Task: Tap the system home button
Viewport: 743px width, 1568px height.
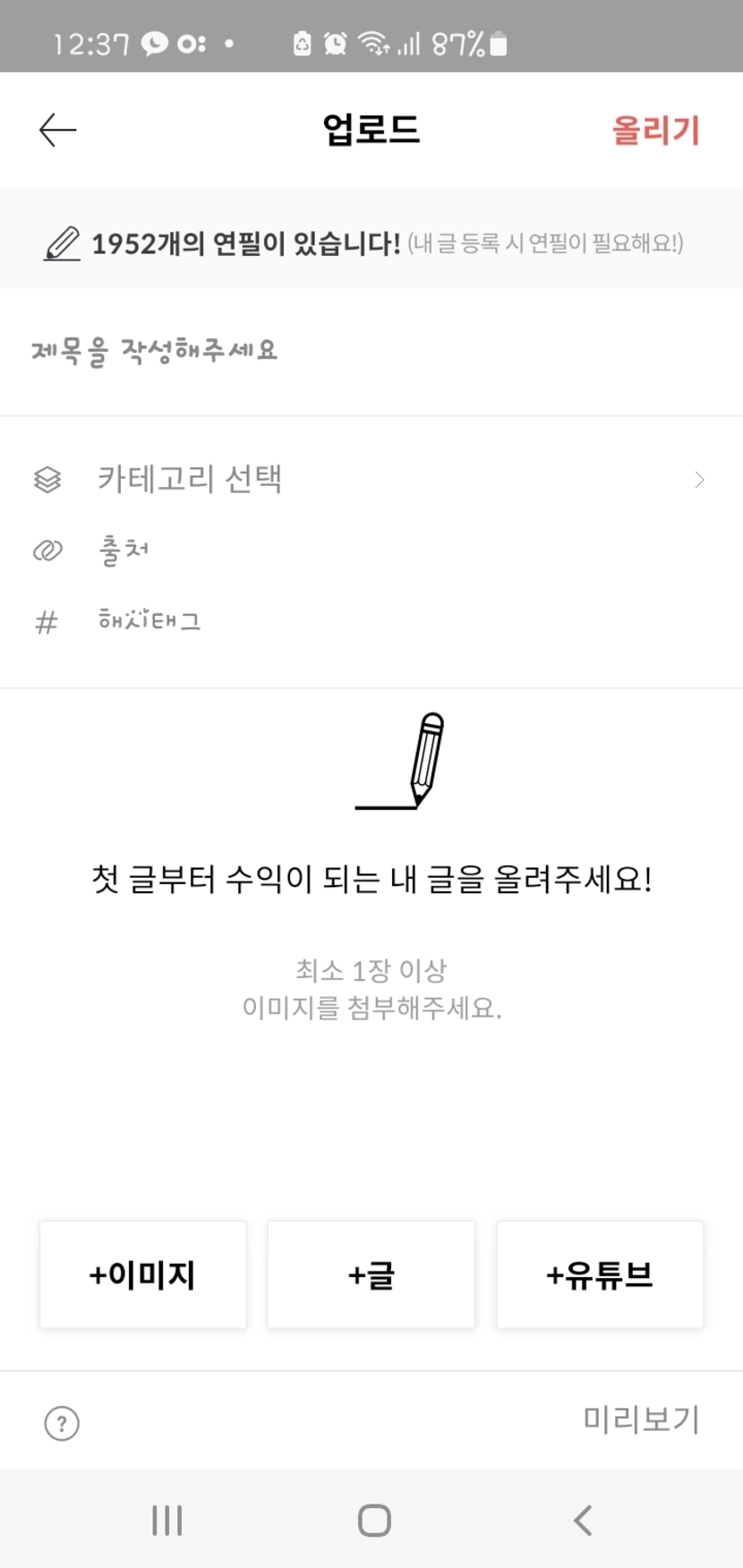Action: [373, 1520]
